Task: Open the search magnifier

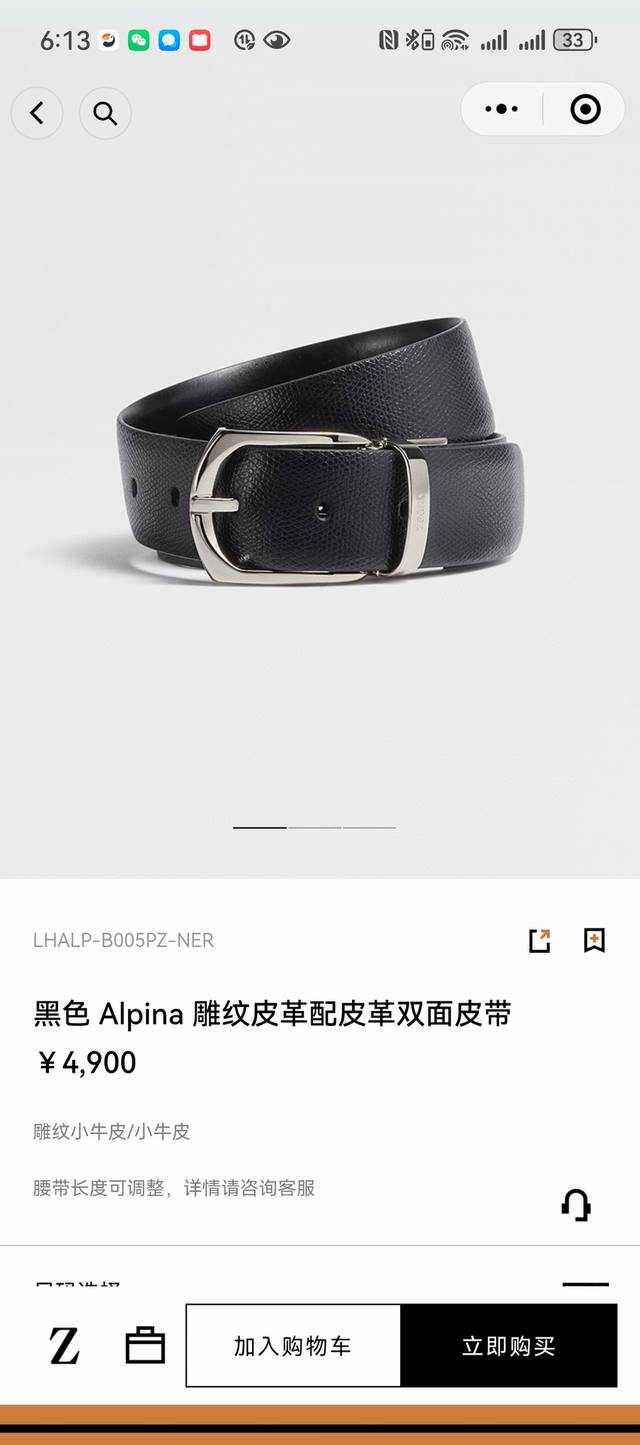Action: pyautogui.click(x=105, y=113)
